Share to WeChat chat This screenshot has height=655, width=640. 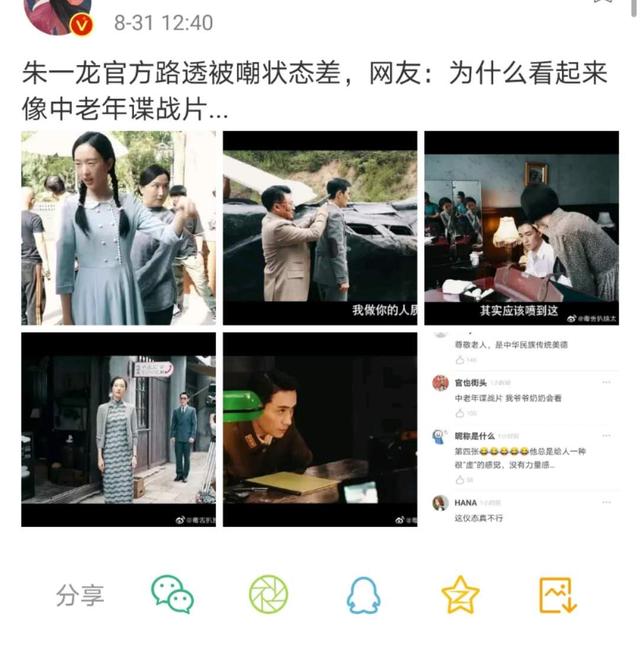(x=172, y=594)
